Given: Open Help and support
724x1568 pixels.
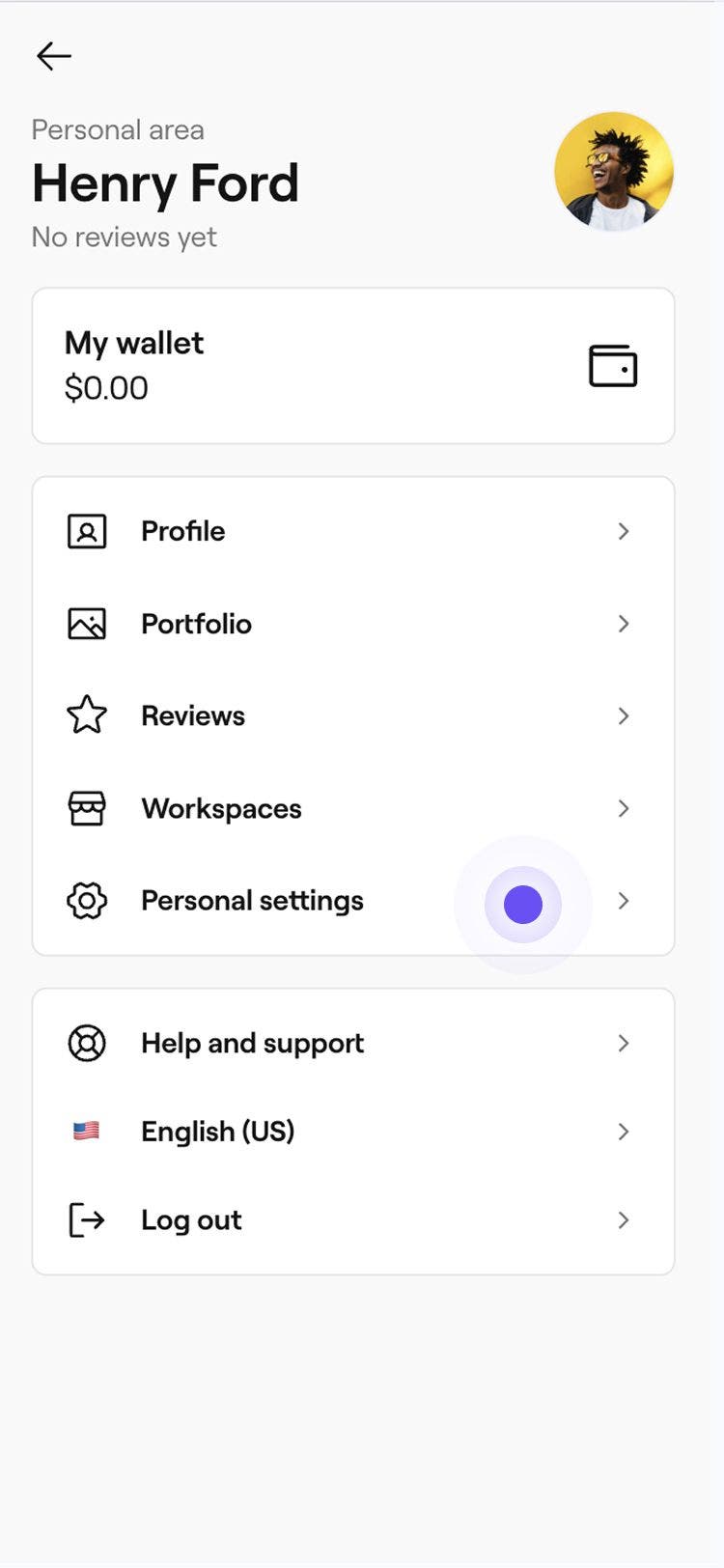Looking at the screenshot, I should point(352,1044).
